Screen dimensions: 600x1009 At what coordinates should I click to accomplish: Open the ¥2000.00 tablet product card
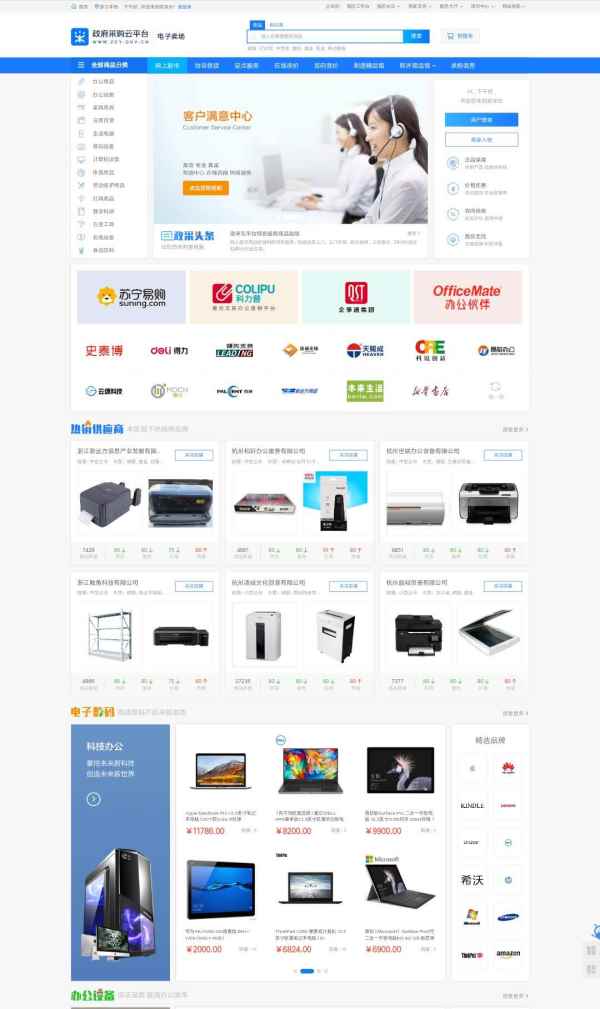point(220,910)
